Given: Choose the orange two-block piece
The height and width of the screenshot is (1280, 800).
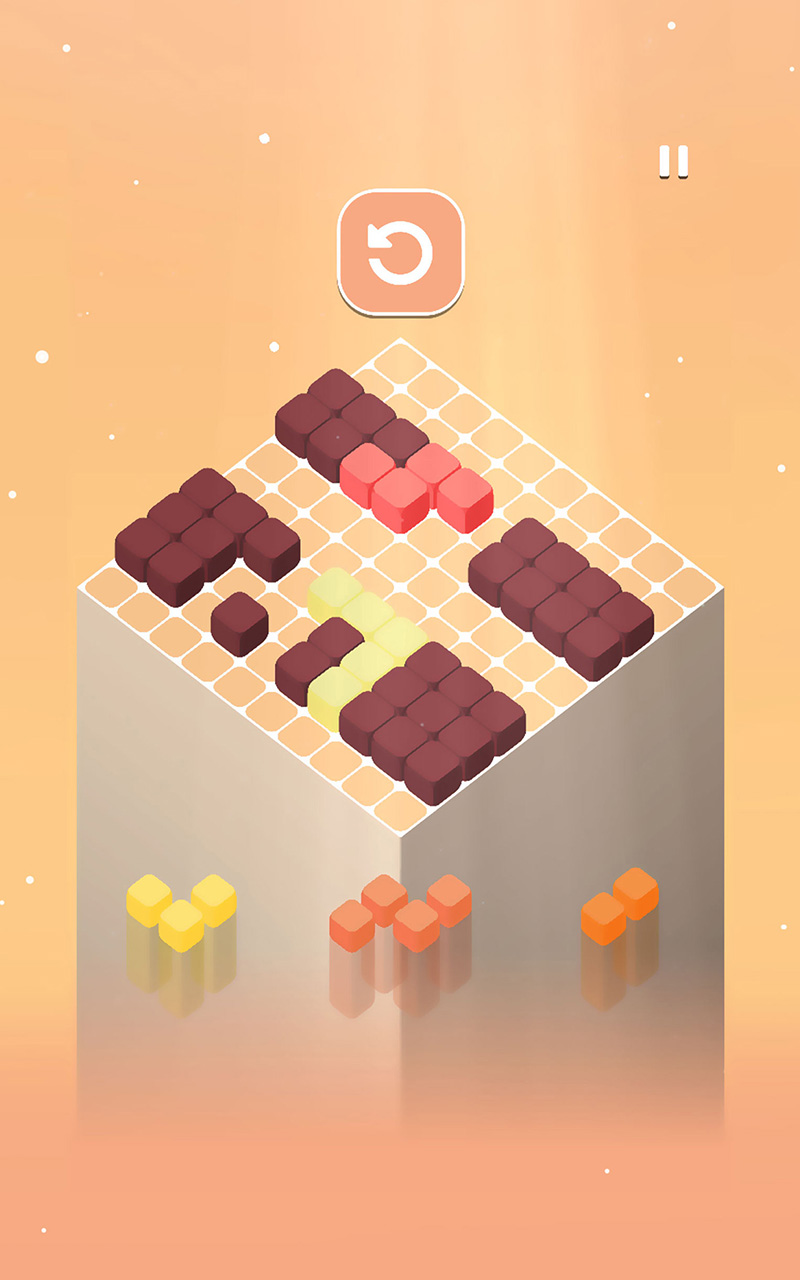Looking at the screenshot, I should (x=620, y=905).
